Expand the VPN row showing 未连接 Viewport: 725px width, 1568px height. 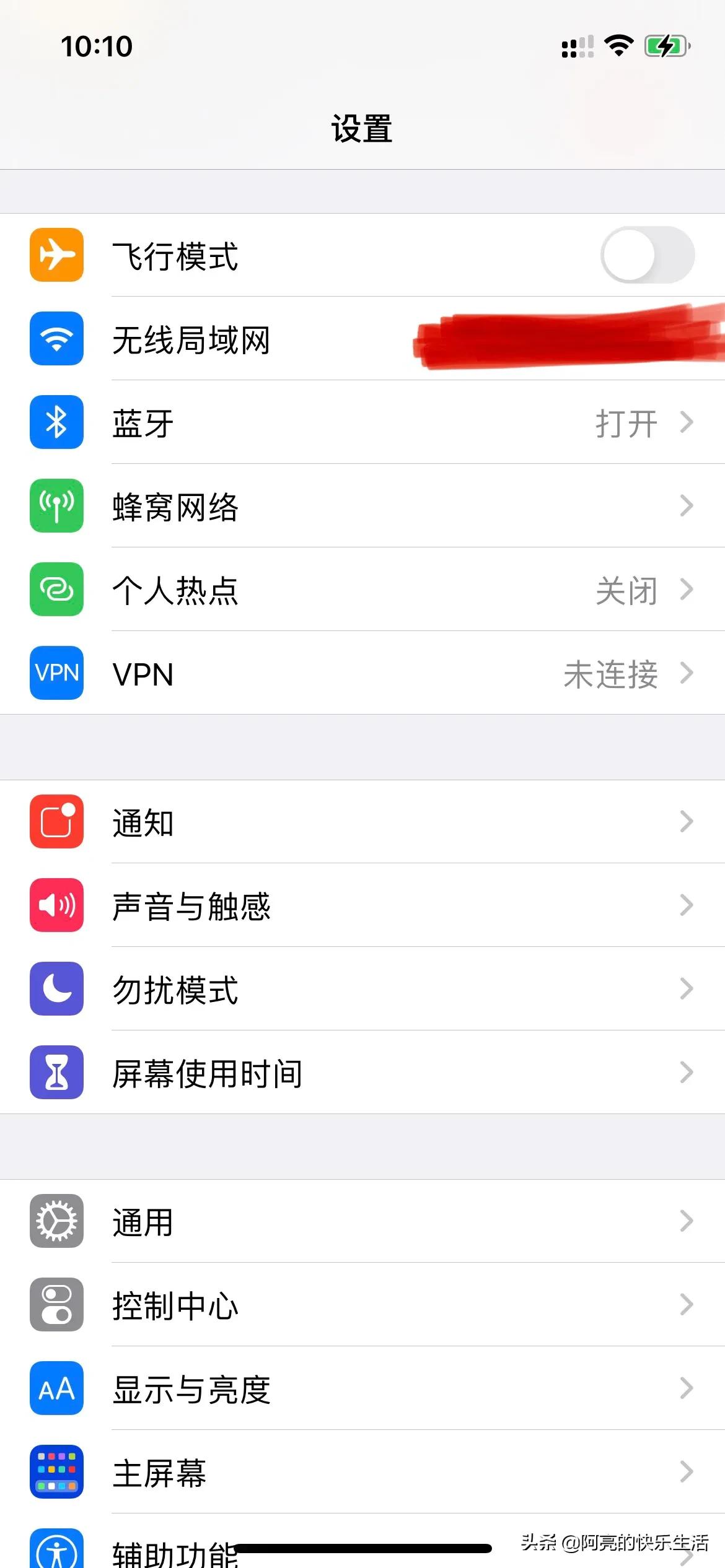[362, 674]
